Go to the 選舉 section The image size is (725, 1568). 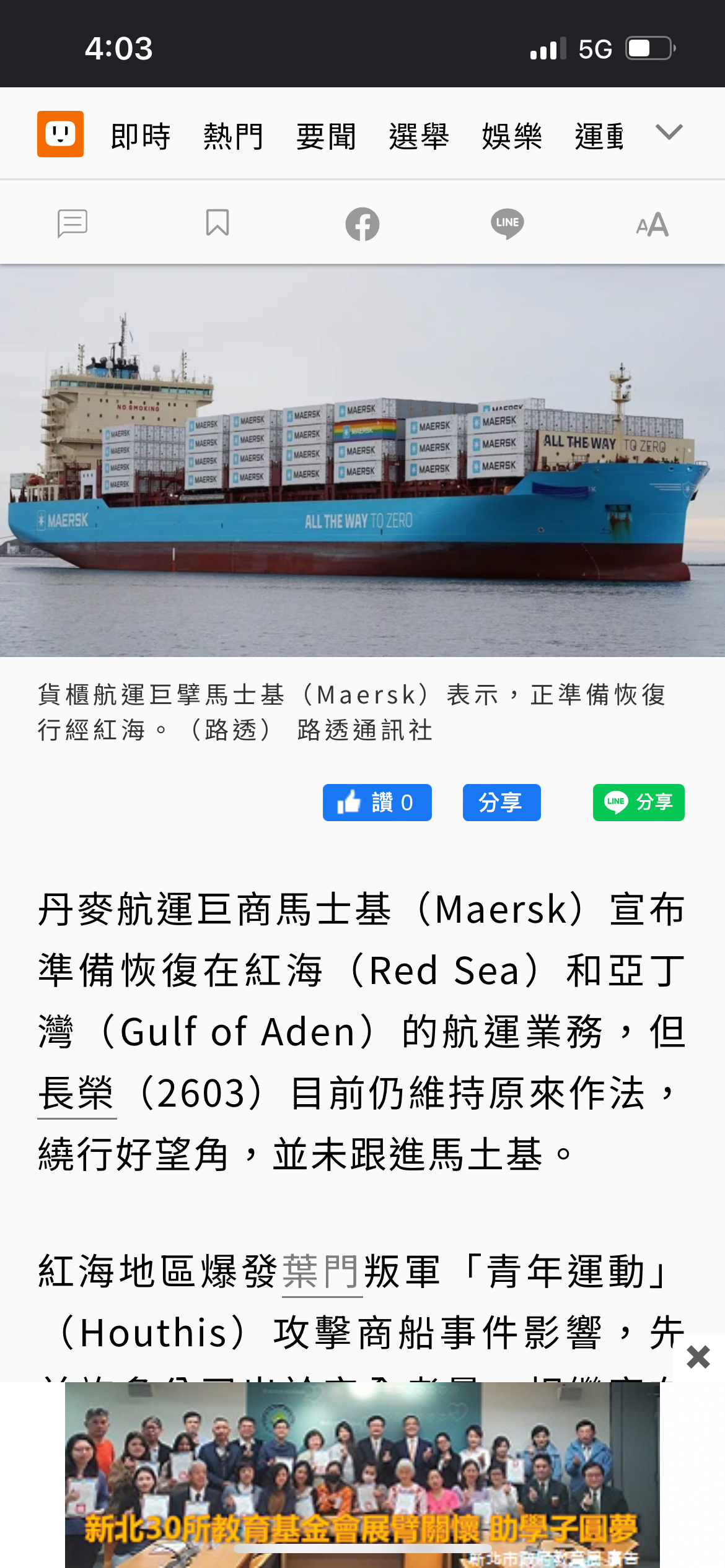coord(420,136)
